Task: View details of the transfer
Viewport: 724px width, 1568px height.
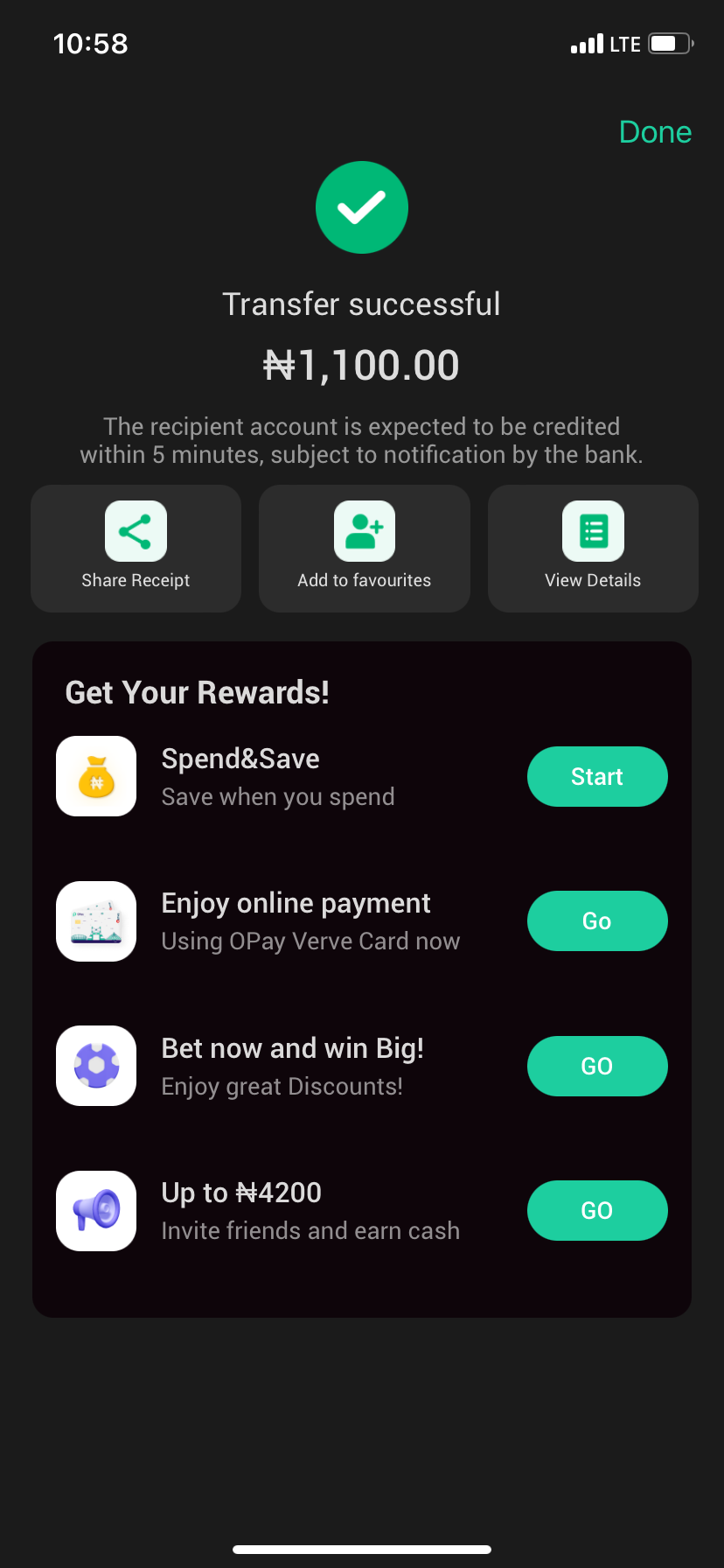Action: click(593, 548)
